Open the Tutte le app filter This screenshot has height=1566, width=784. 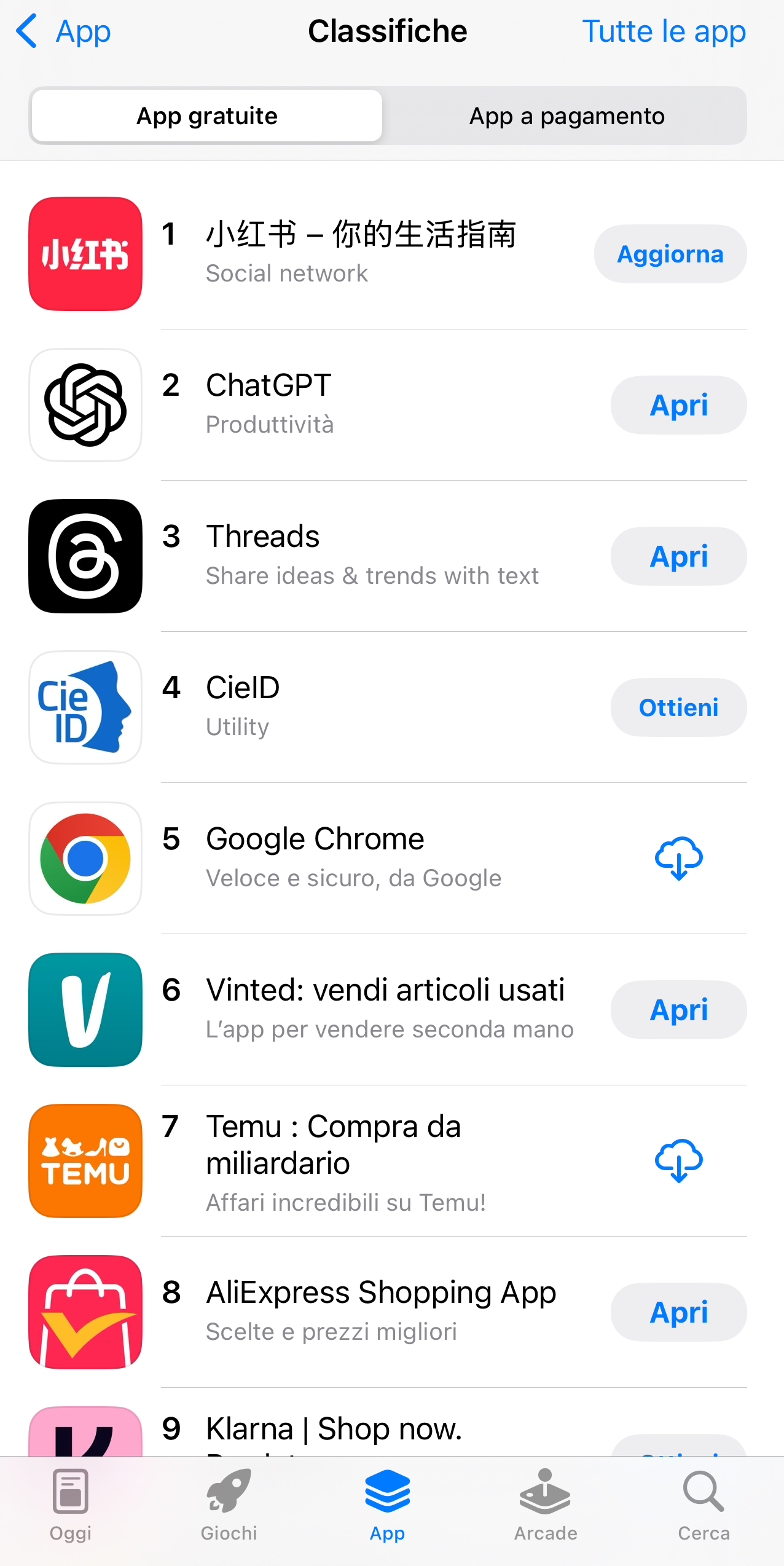pyautogui.click(x=664, y=31)
